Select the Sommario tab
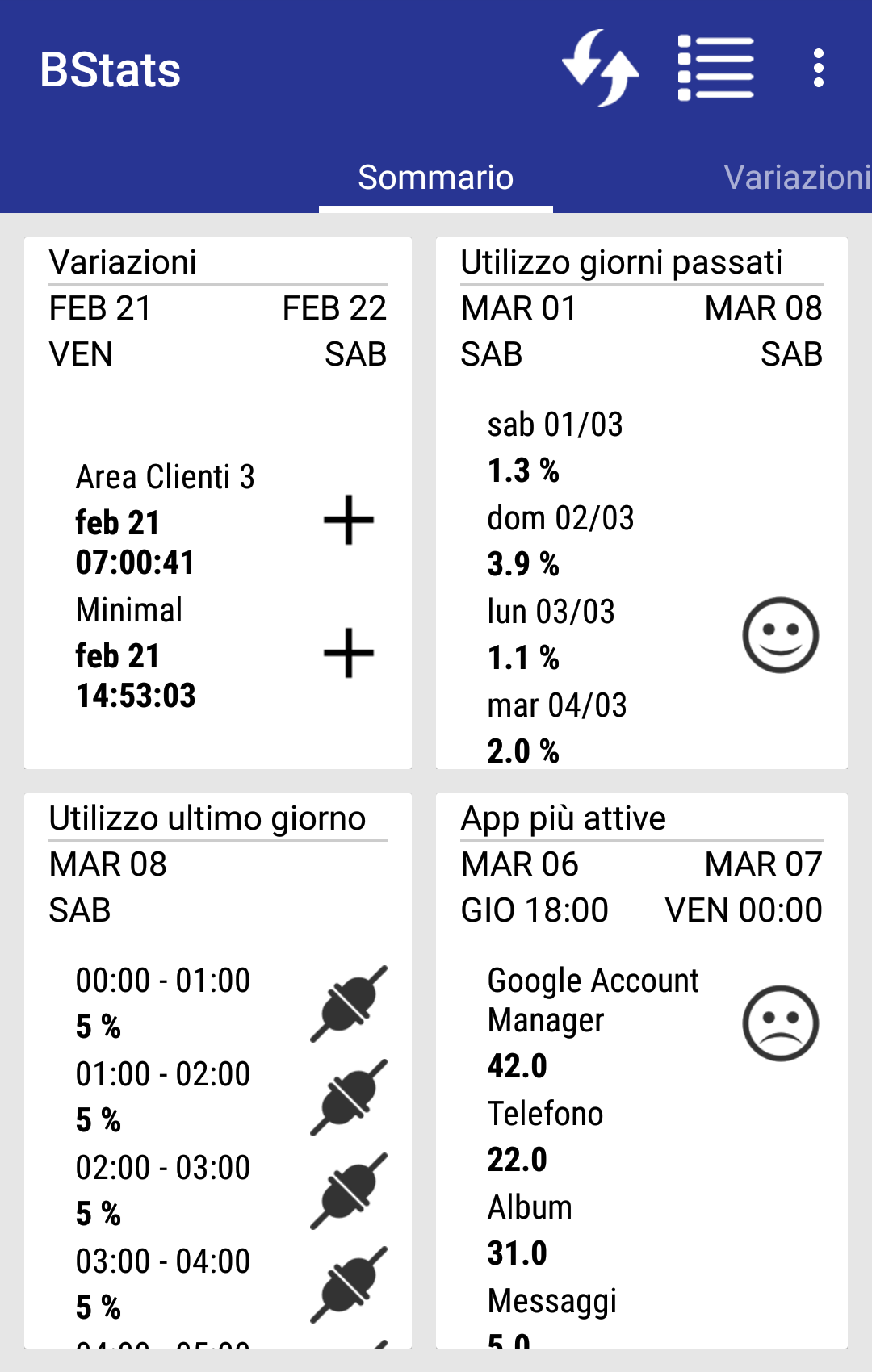Image resolution: width=872 pixels, height=1372 pixels. pyautogui.click(x=435, y=178)
